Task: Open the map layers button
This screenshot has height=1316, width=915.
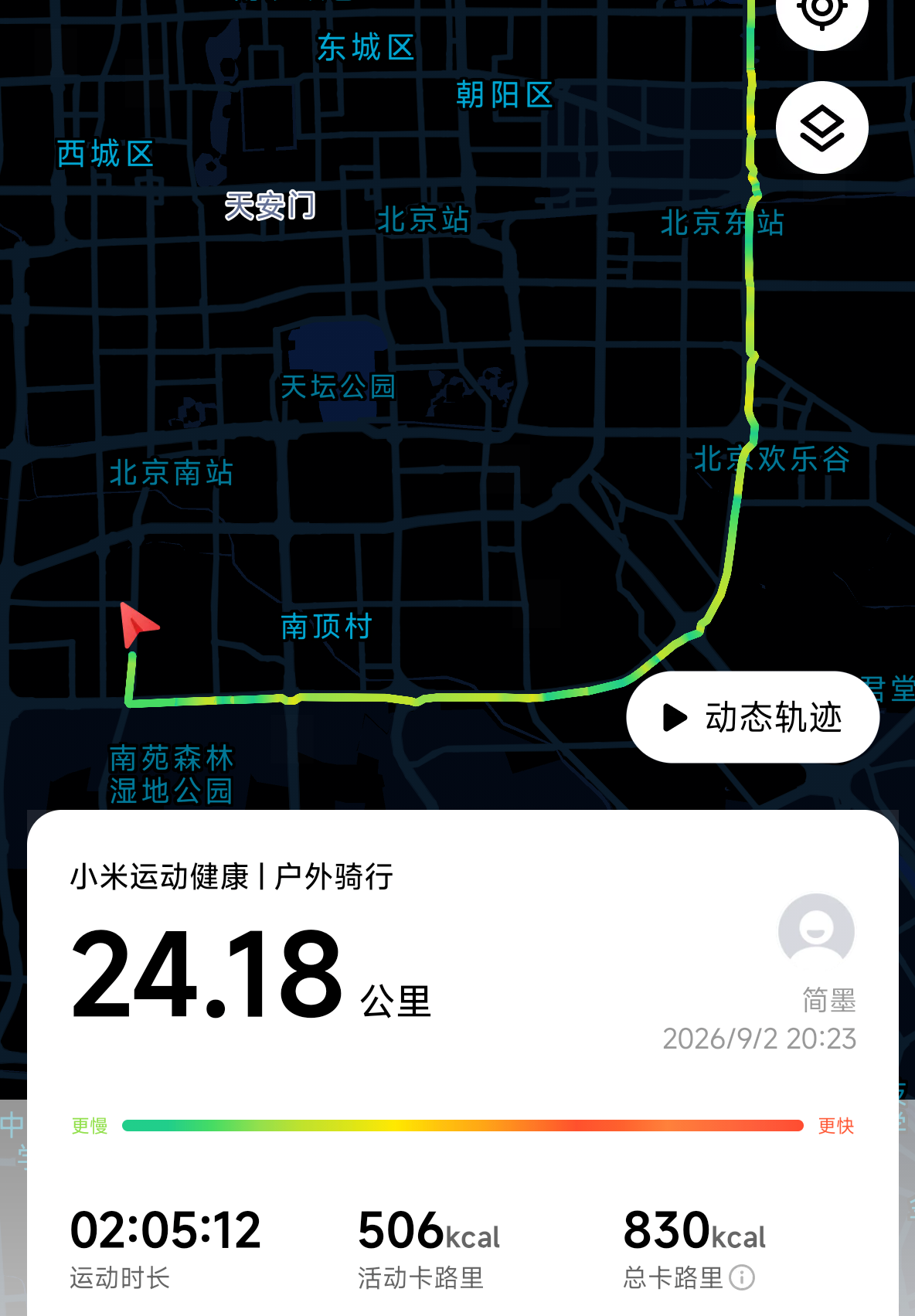Action: tap(821, 128)
